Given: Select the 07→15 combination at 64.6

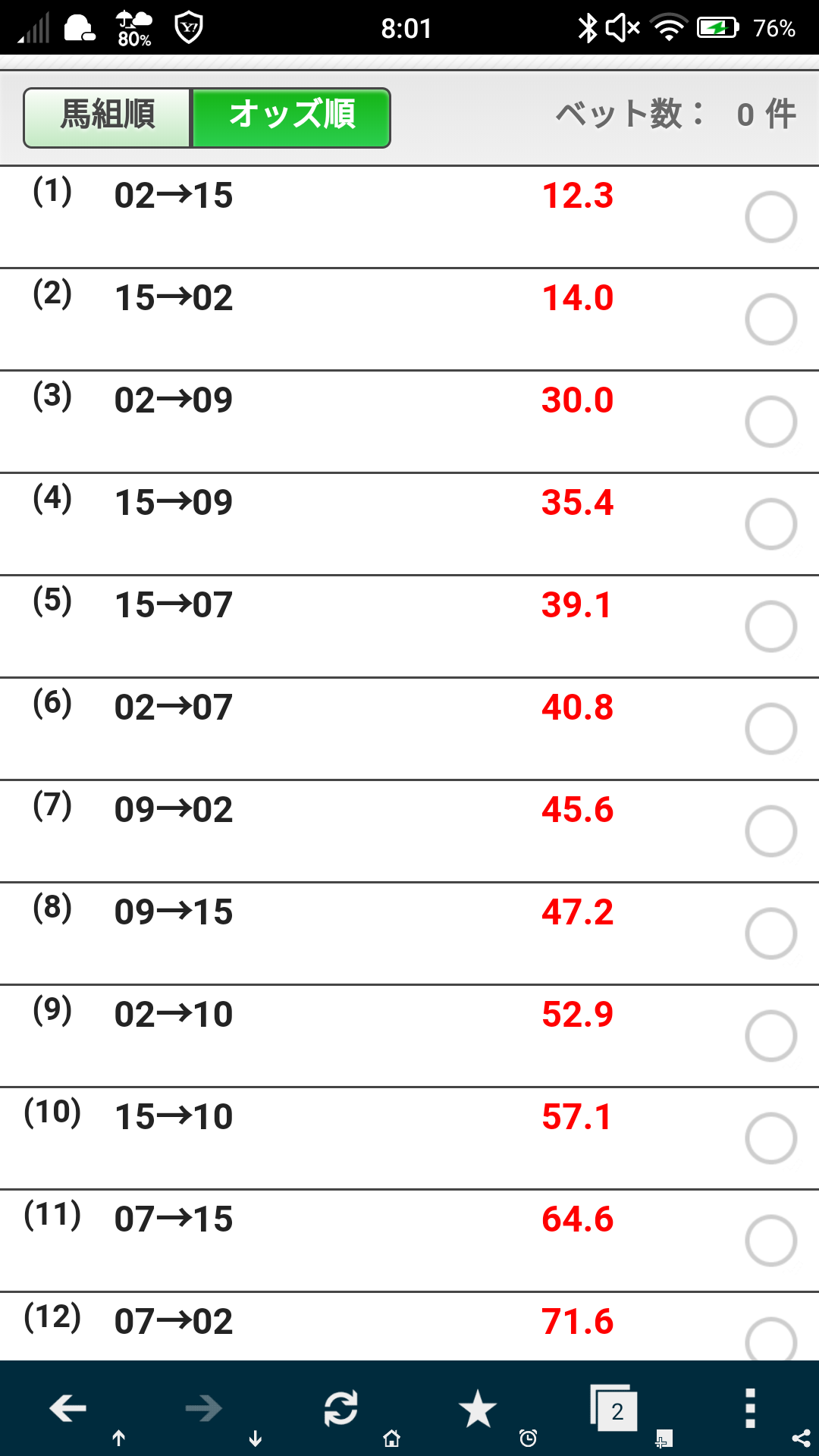Looking at the screenshot, I should click(x=770, y=1241).
